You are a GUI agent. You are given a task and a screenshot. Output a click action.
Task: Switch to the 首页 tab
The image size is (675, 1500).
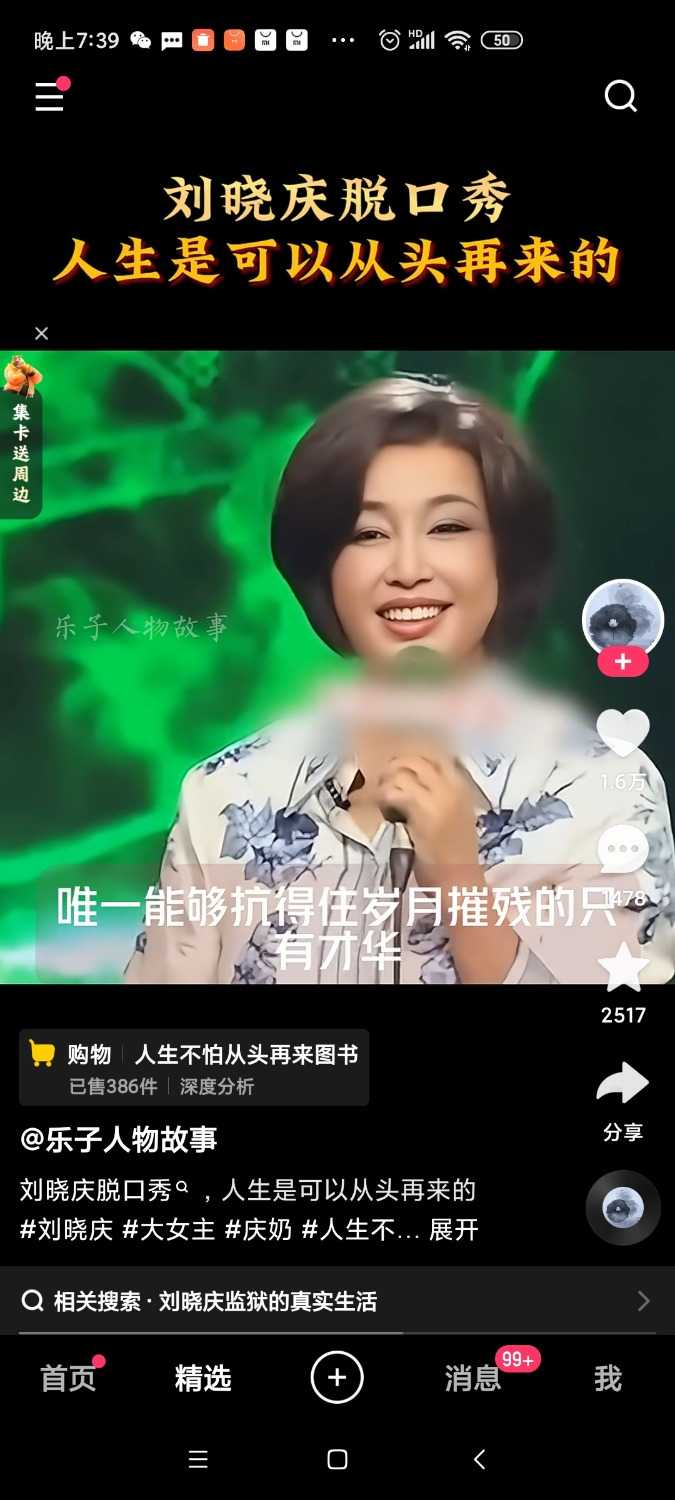[x=68, y=1379]
